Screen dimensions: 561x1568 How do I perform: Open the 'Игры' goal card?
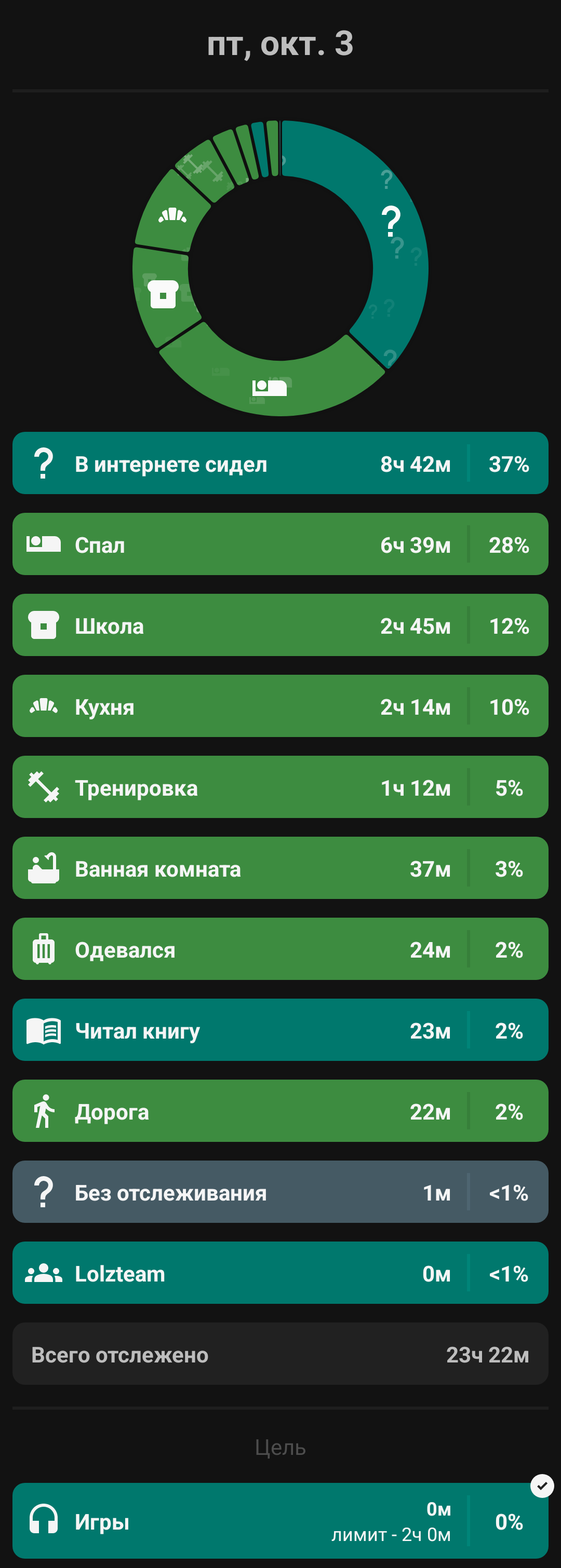point(280,1521)
